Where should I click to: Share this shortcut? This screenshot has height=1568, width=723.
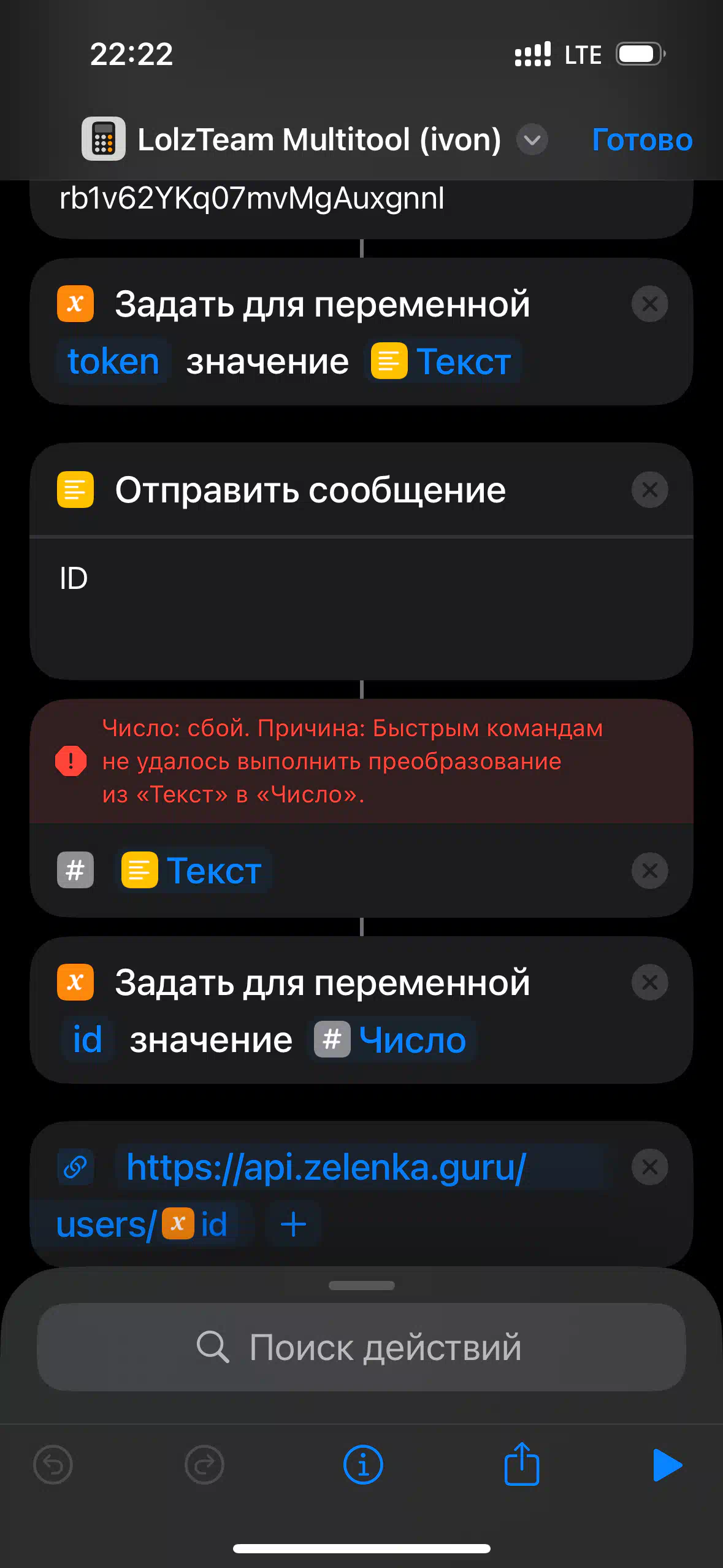[521, 1464]
